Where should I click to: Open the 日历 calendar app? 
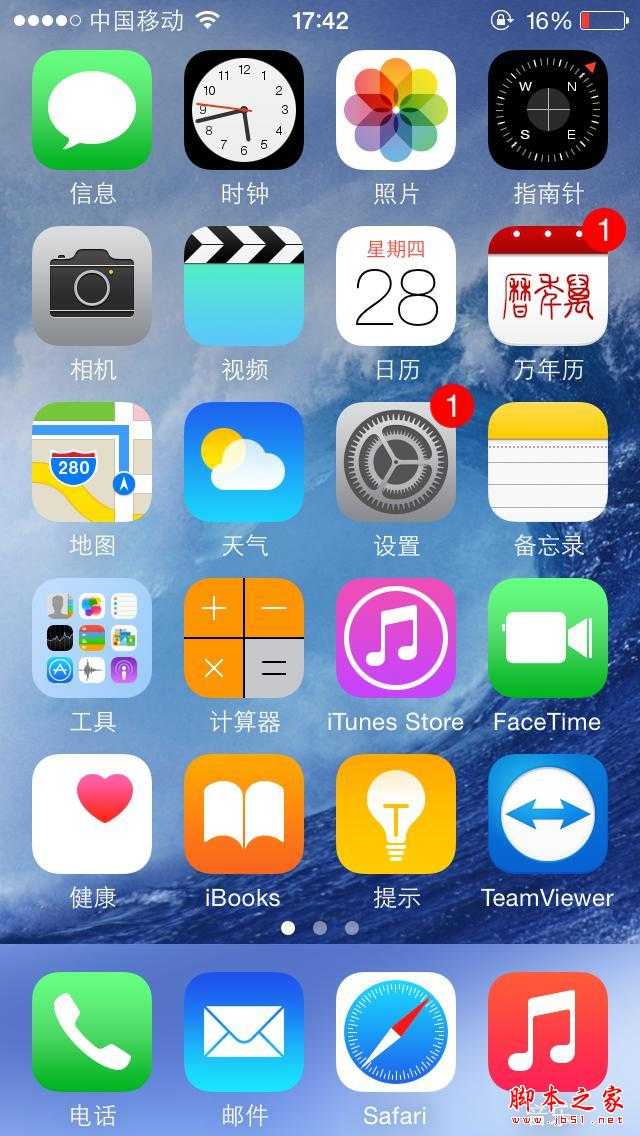pyautogui.click(x=396, y=286)
